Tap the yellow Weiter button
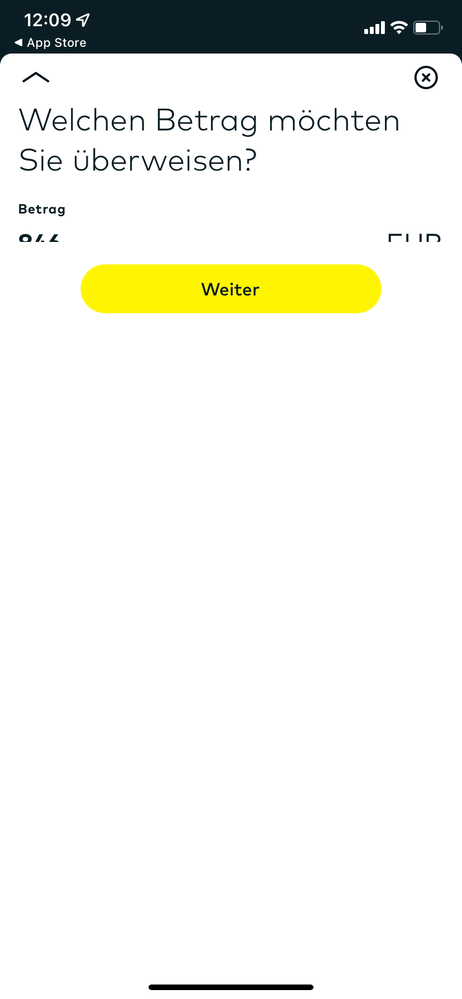Image resolution: width=462 pixels, height=999 pixels. pyautogui.click(x=231, y=289)
